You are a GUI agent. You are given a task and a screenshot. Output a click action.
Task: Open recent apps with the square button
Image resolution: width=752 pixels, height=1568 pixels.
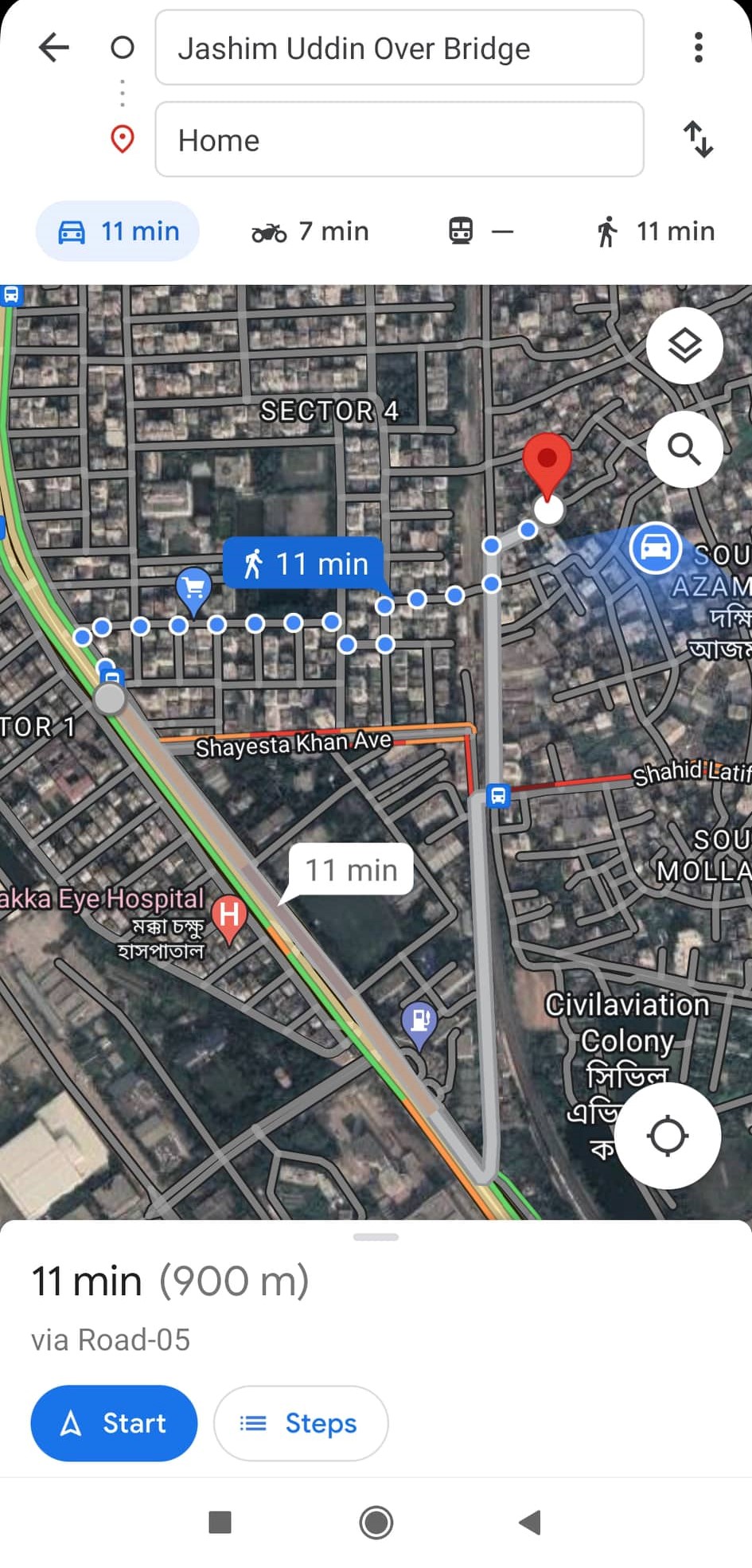coord(220,1522)
